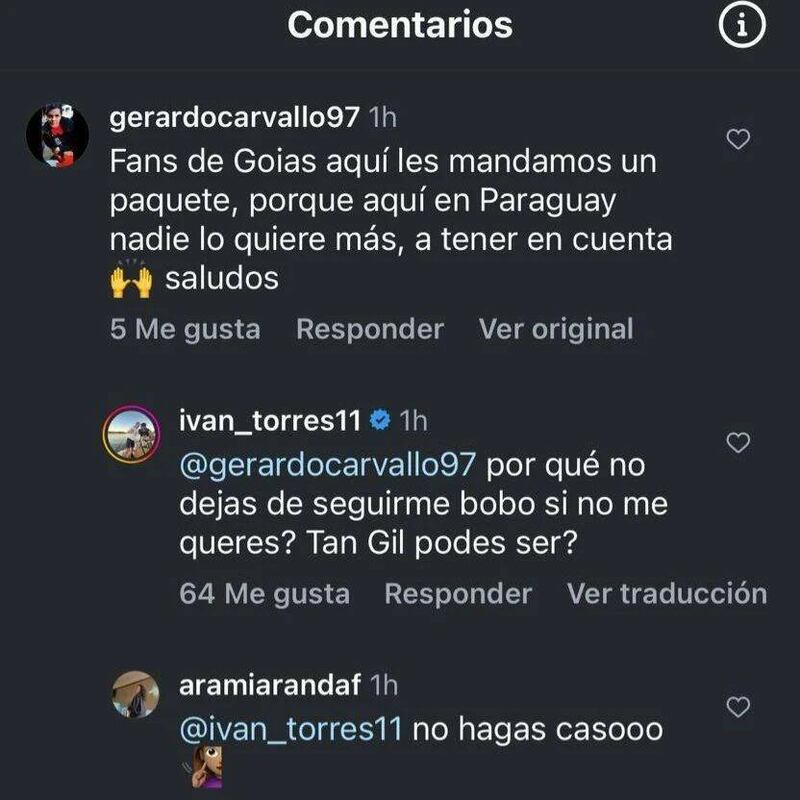This screenshot has height=800, width=800.
Task: Open the @ivan_torres11 mention link
Action: tap(290, 730)
